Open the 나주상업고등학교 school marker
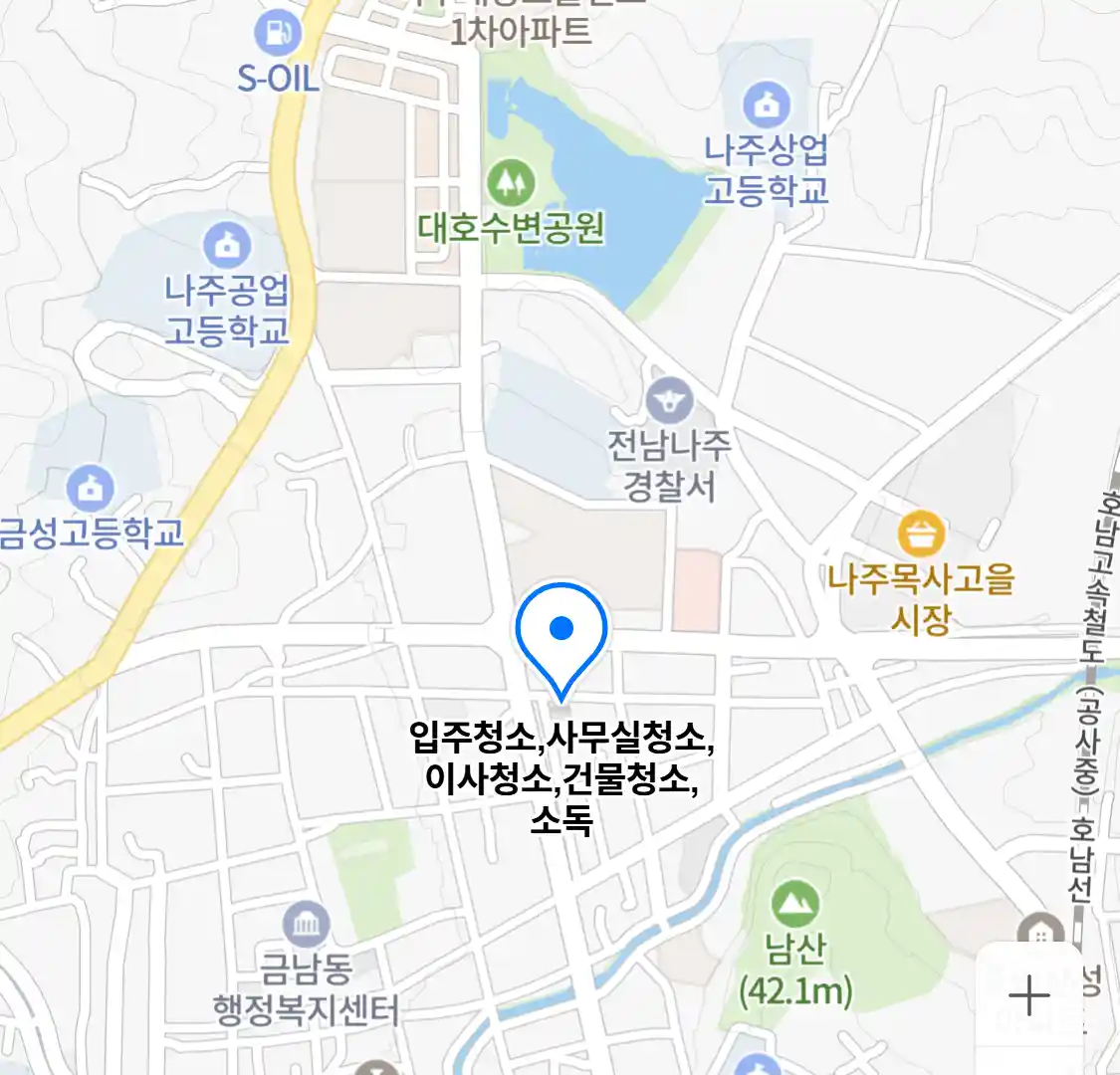1120x1075 pixels. pyautogui.click(x=766, y=105)
